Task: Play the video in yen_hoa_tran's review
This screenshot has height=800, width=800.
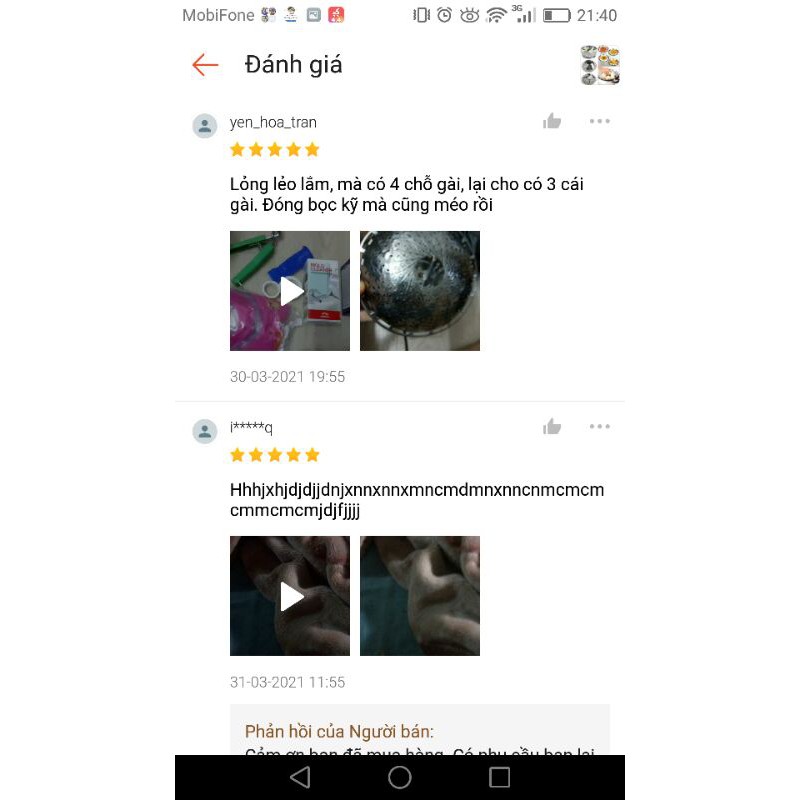Action: pyautogui.click(x=290, y=291)
